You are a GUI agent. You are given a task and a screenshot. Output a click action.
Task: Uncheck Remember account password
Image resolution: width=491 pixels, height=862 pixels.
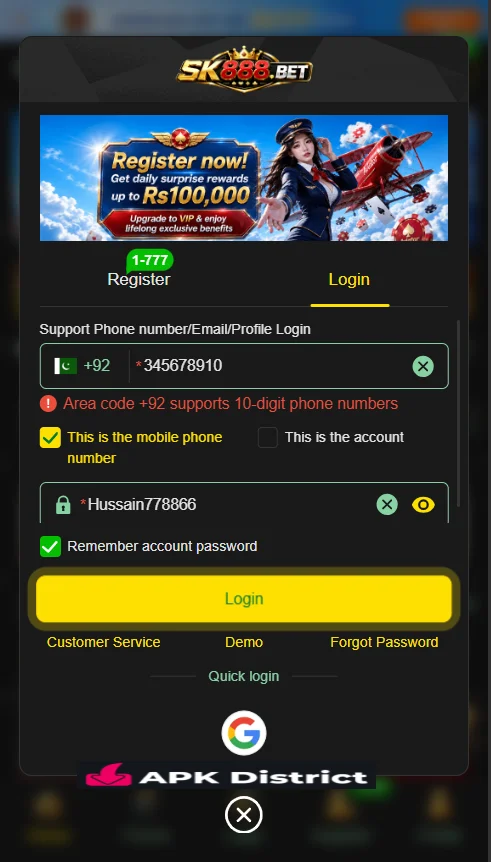pyautogui.click(x=50, y=546)
